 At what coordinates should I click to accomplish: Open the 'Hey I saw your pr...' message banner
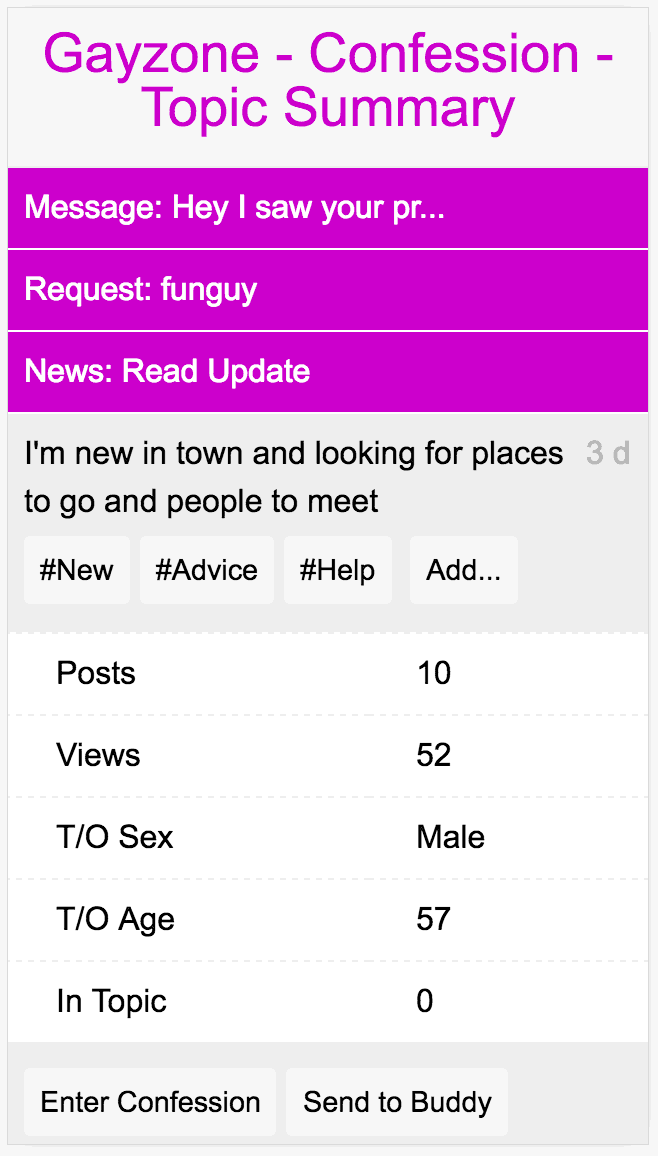pyautogui.click(x=328, y=208)
